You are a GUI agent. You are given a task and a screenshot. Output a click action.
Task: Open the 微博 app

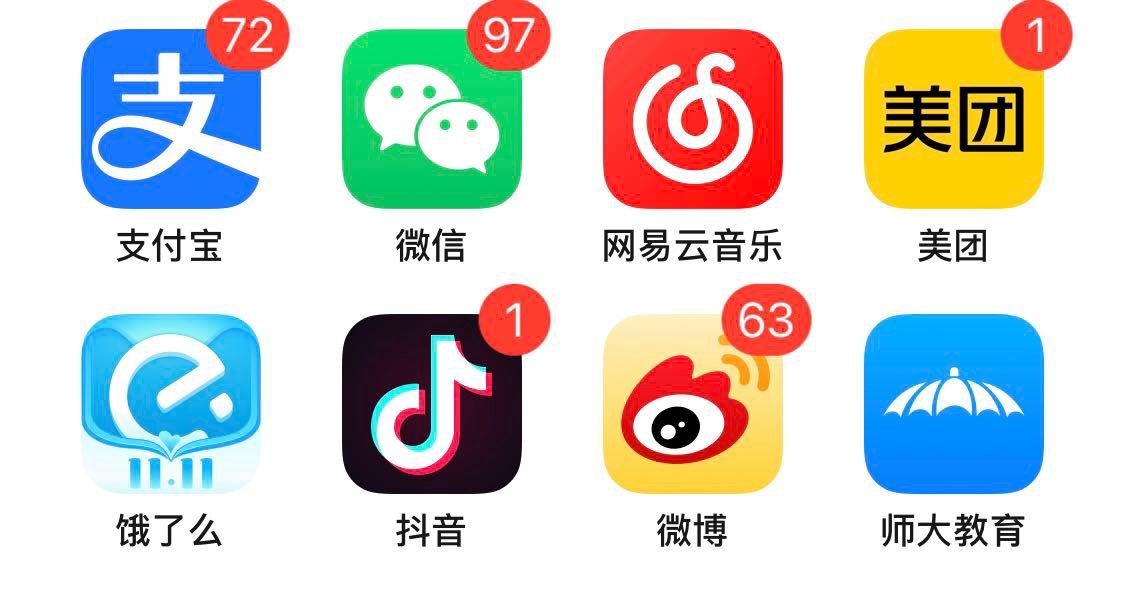[692, 403]
